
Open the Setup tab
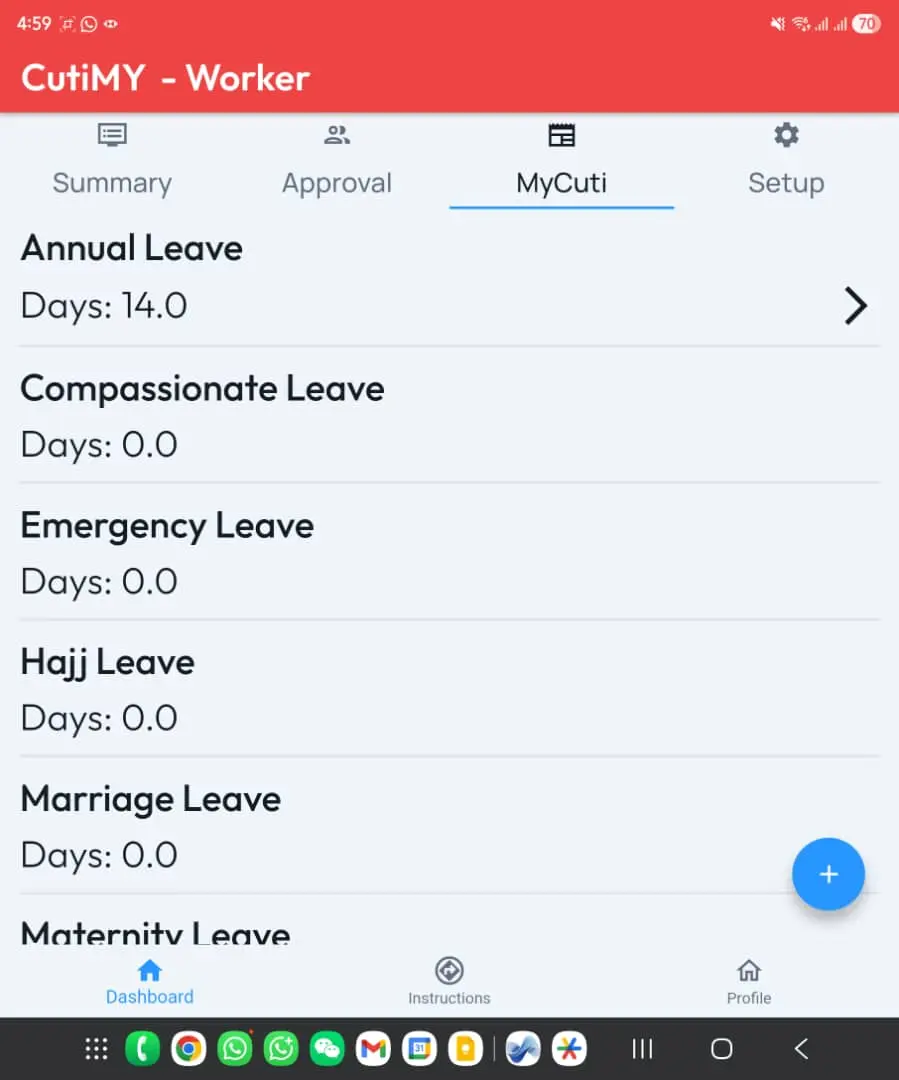[786, 162]
